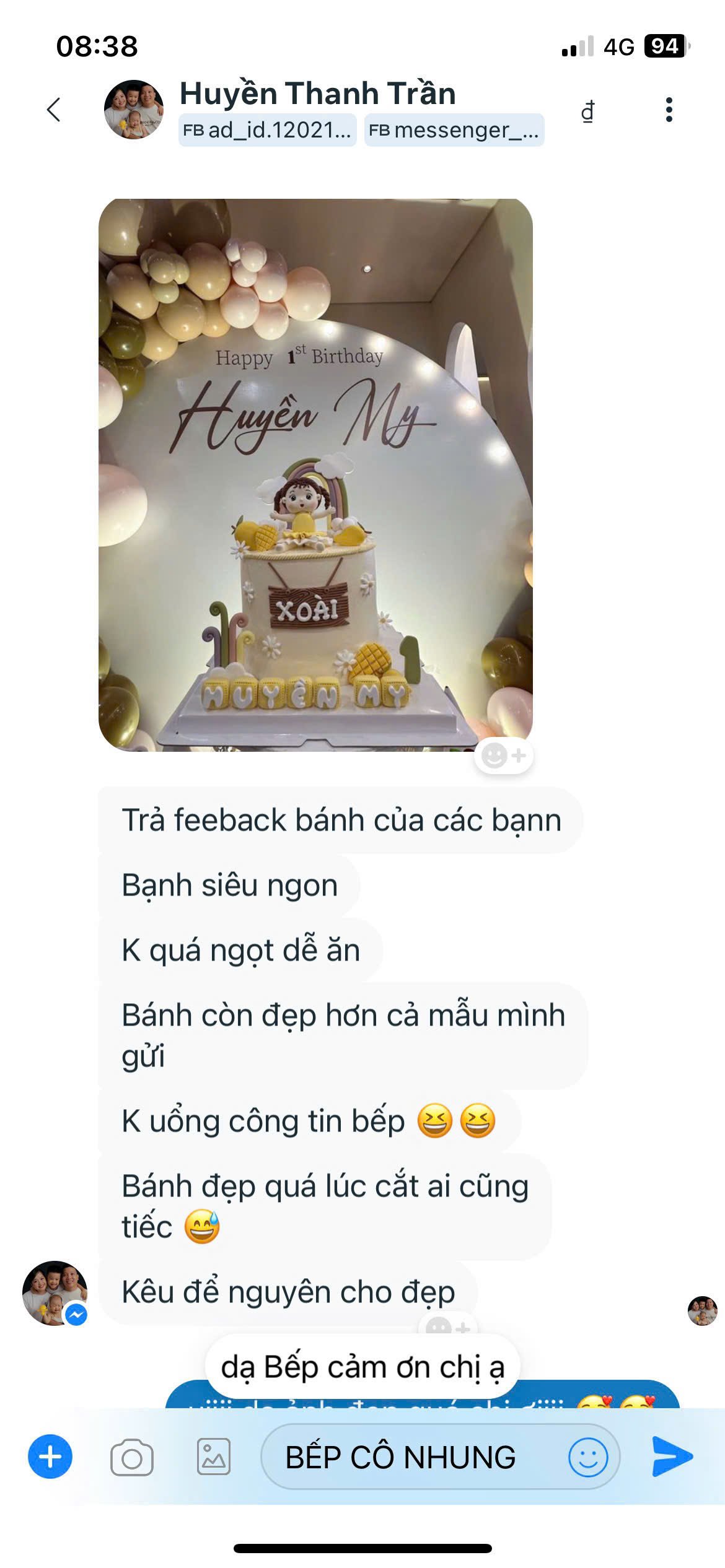This screenshot has width=725, height=1568.
Task: Open the three-dot overflow menu
Action: [x=669, y=110]
